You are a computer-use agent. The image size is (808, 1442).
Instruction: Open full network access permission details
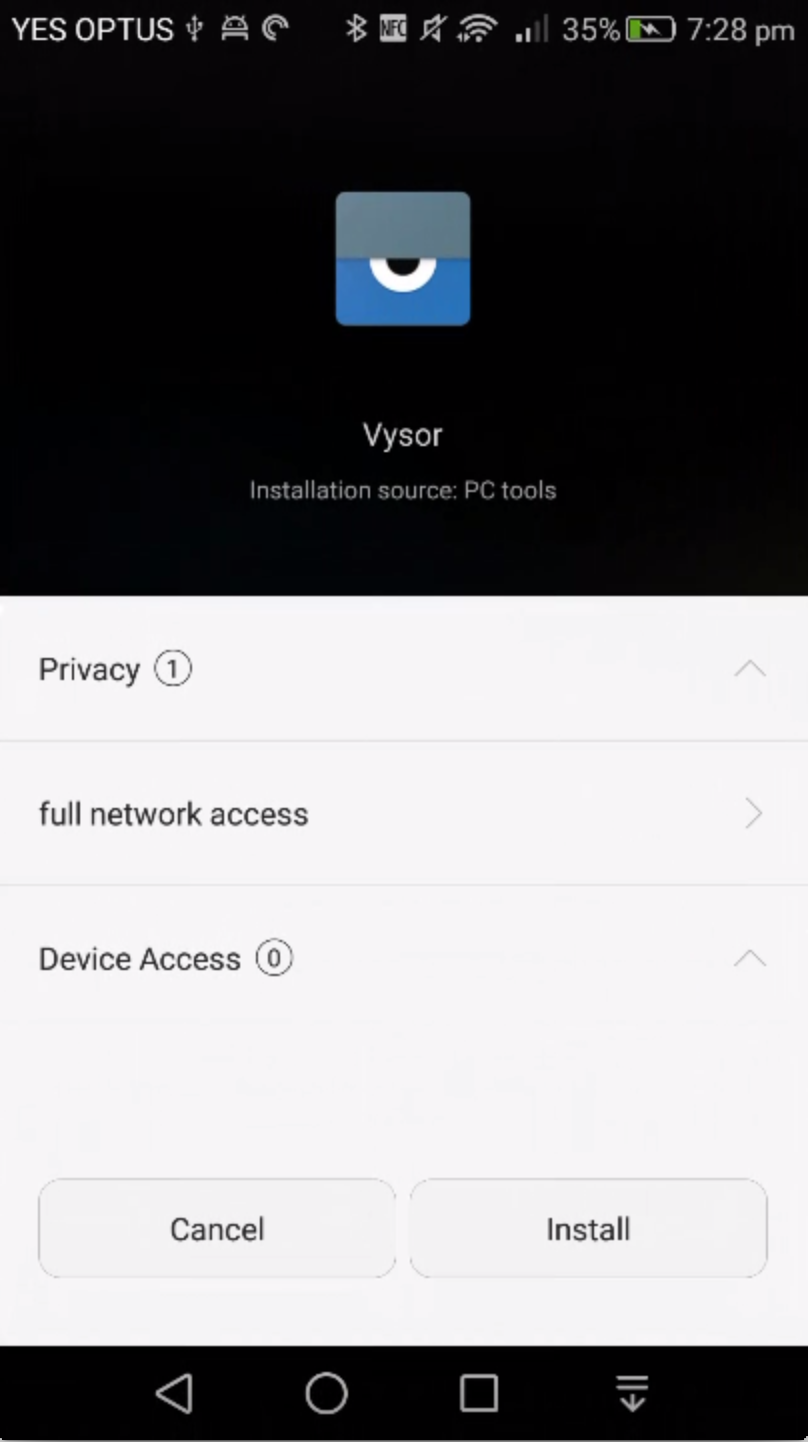404,814
